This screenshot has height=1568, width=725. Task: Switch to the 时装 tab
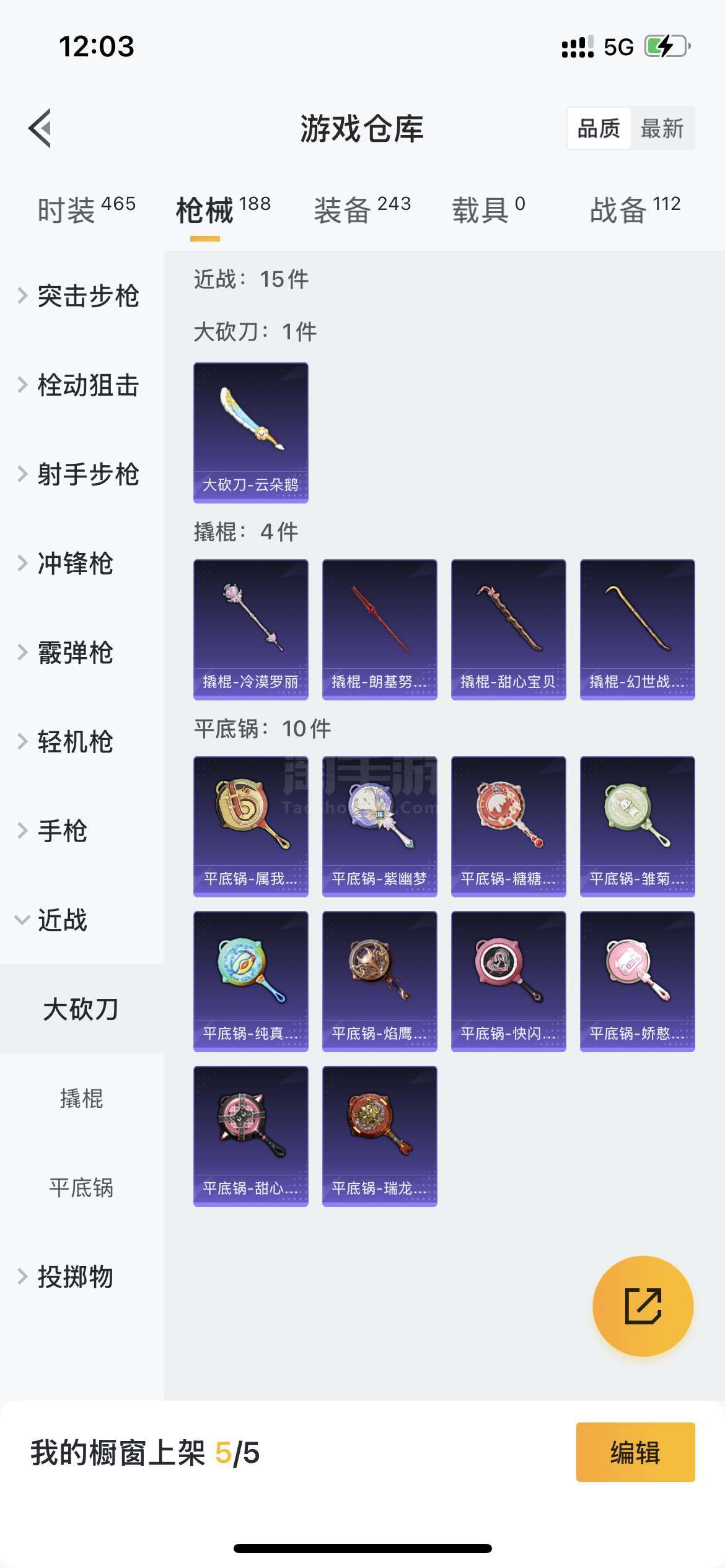click(86, 209)
